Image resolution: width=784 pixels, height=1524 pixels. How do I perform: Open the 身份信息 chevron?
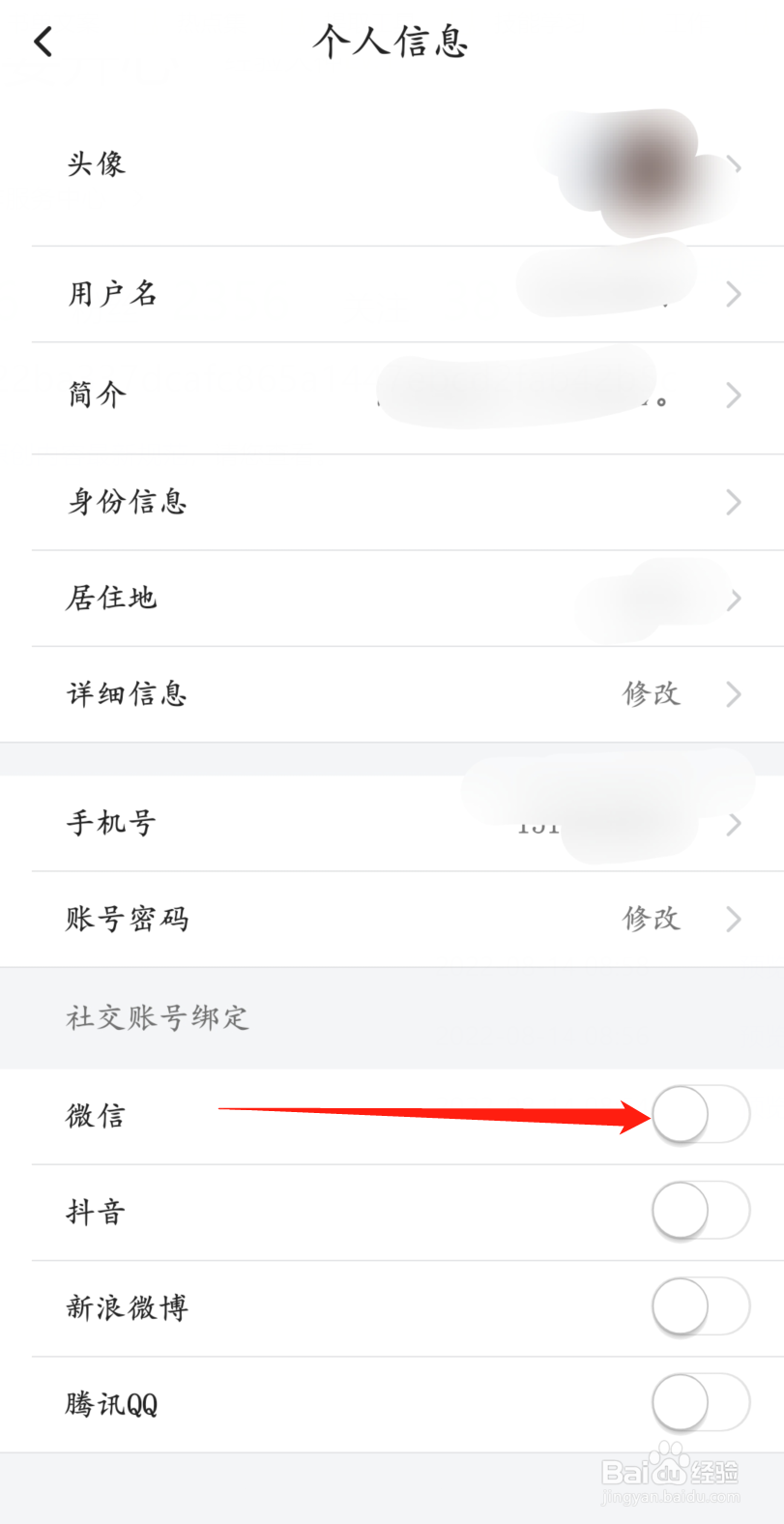(733, 502)
